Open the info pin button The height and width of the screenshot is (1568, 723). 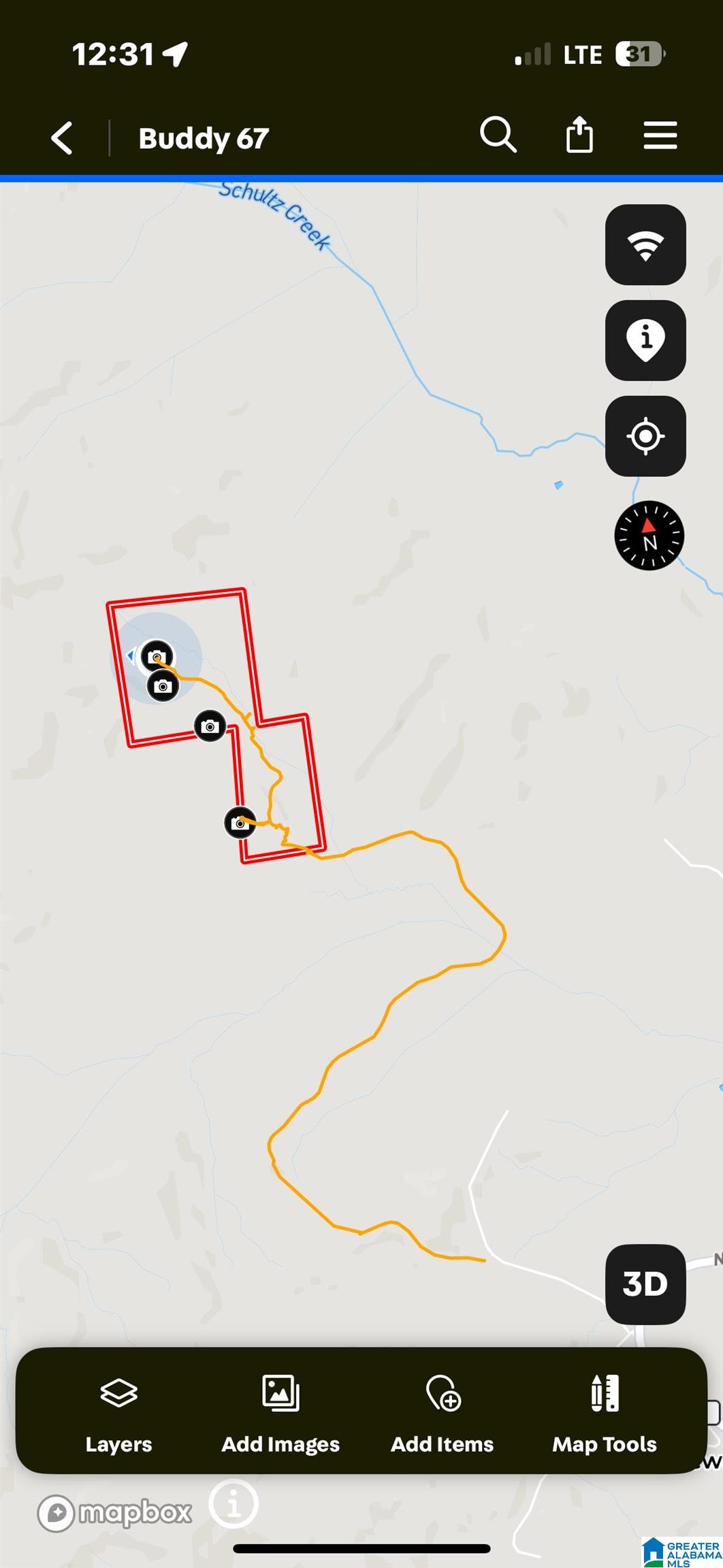pos(645,340)
